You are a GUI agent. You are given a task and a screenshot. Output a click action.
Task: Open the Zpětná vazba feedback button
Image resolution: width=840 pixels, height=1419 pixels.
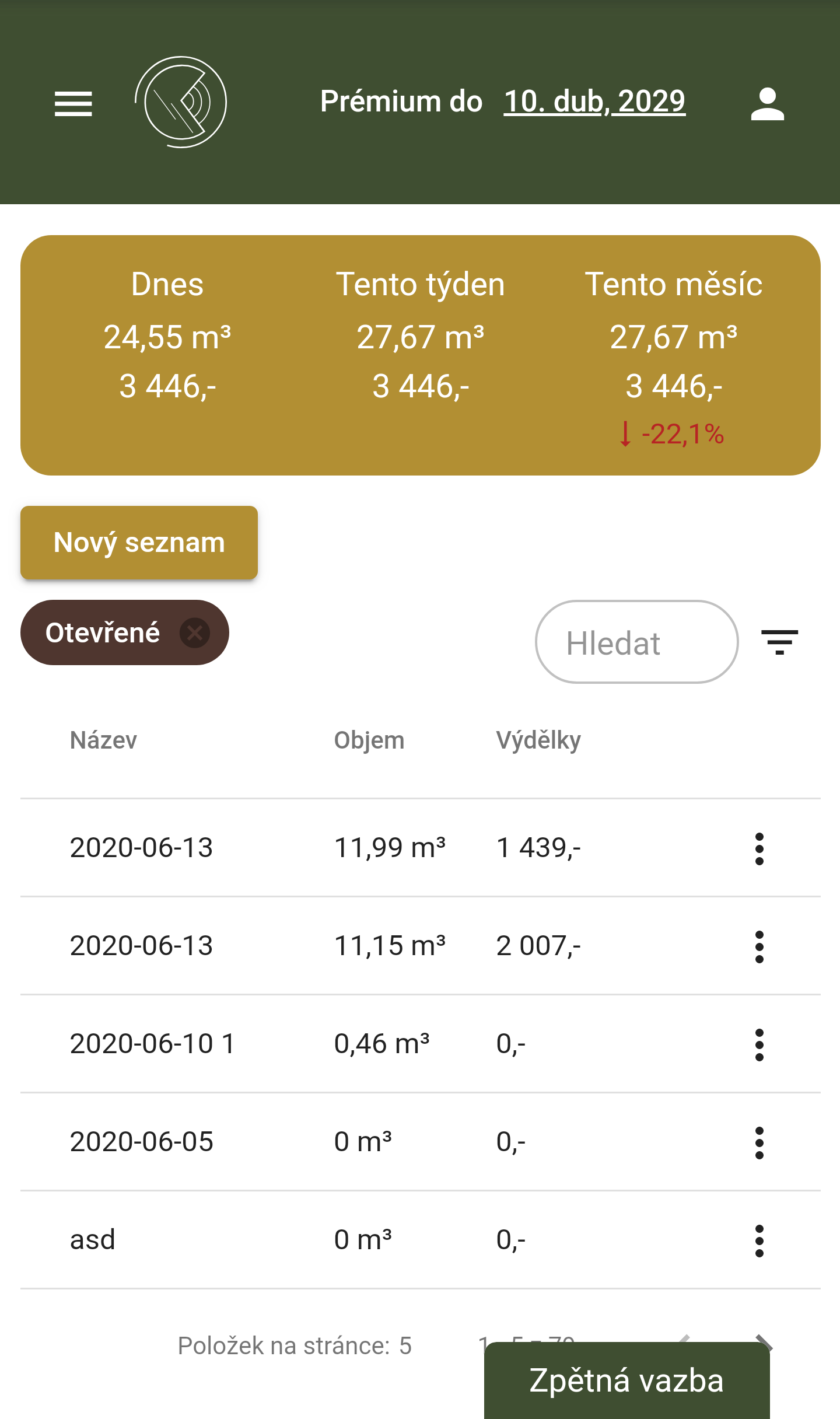click(x=626, y=1380)
